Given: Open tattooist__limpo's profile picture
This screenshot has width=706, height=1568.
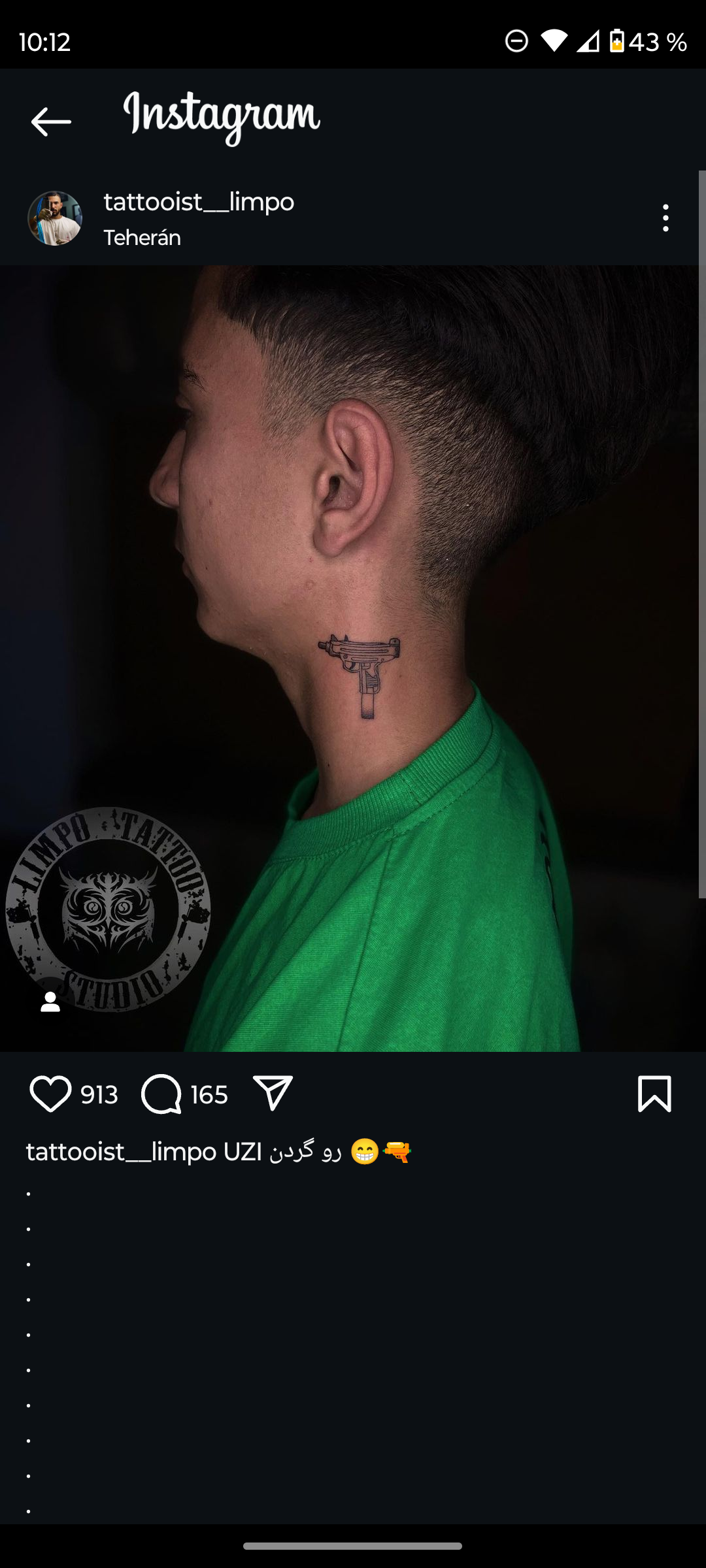Looking at the screenshot, I should 55,218.
